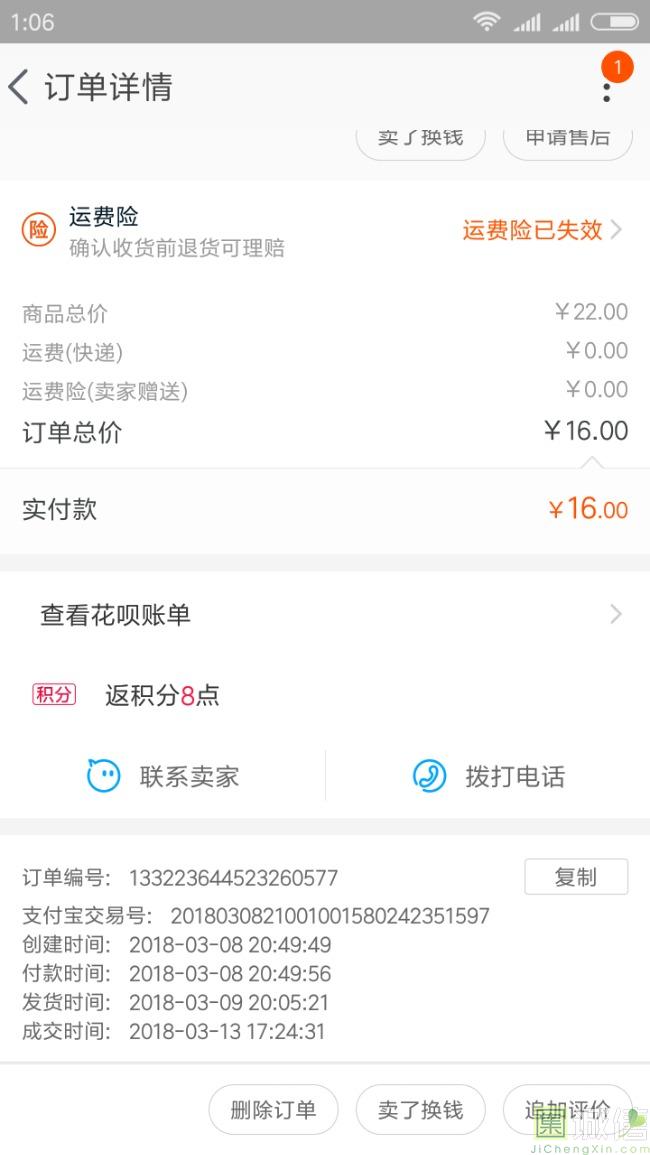Tap 拨打电话 to call the seller
Screen dimensions: 650x1155
489,776
